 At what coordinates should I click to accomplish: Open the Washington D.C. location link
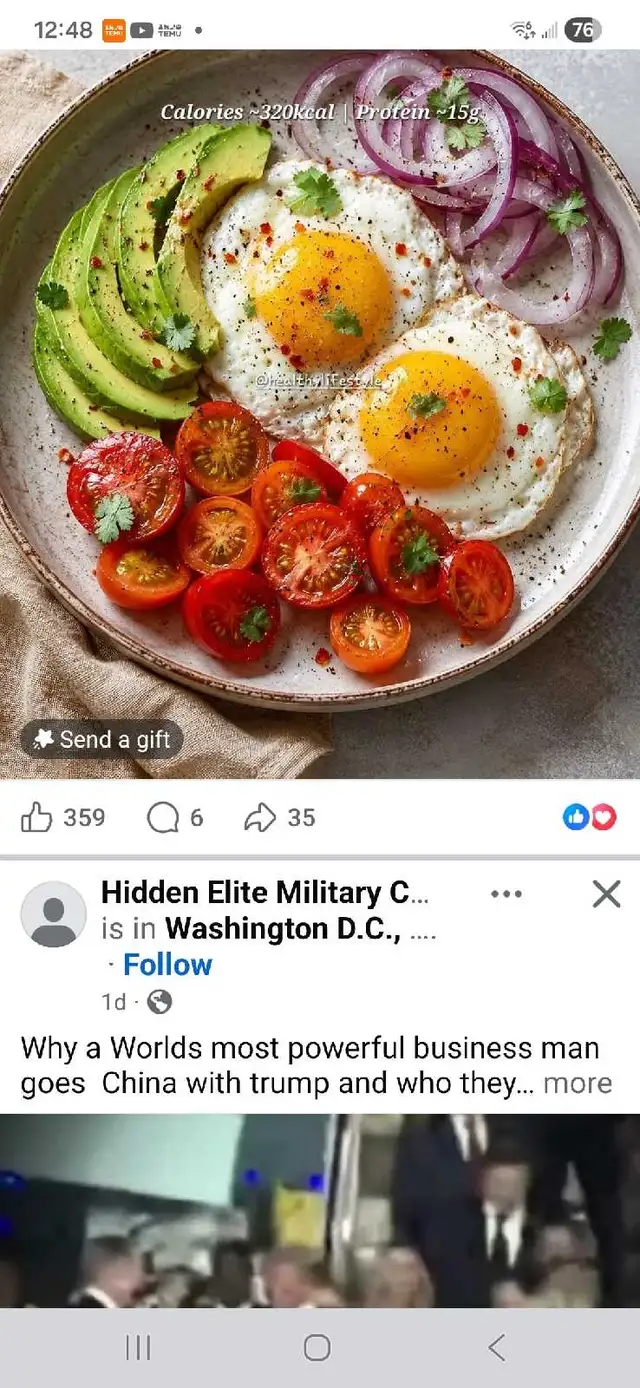pyautogui.click(x=282, y=929)
